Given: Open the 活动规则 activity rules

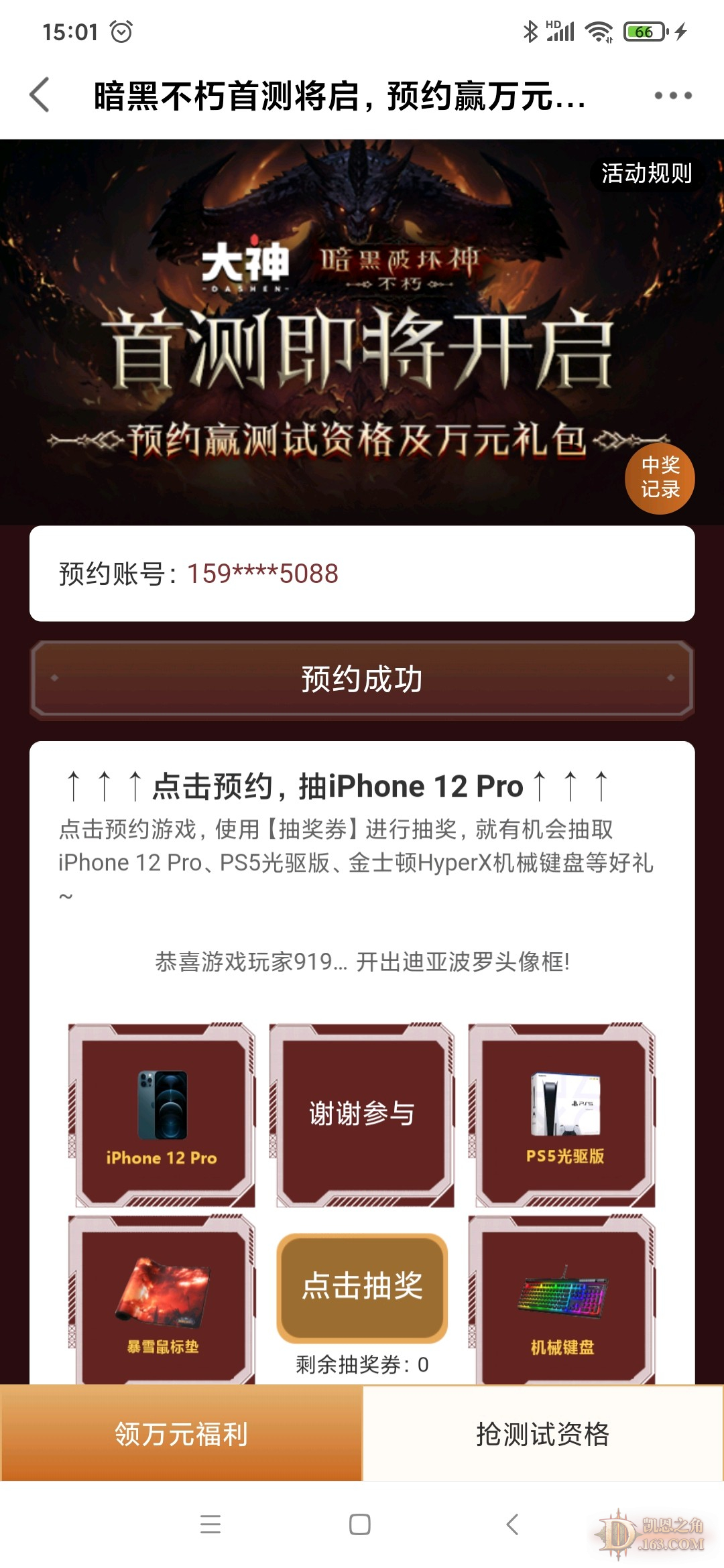Looking at the screenshot, I should tap(646, 174).
